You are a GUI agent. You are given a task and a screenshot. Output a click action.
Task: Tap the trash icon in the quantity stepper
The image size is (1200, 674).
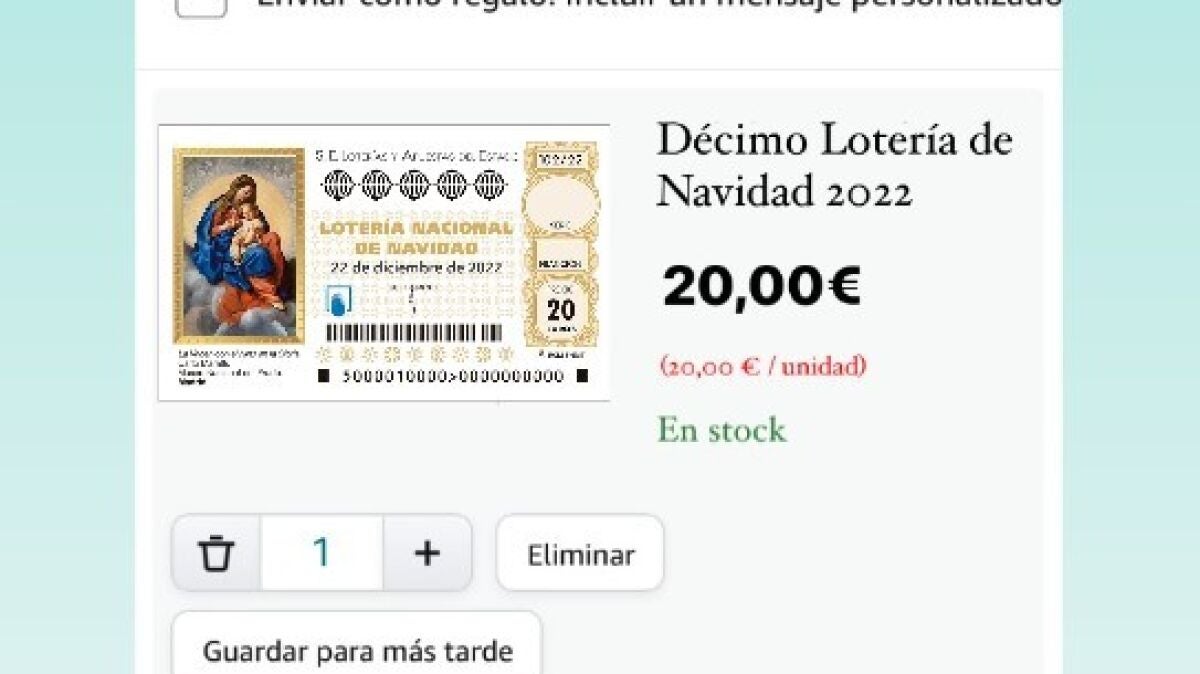click(216, 553)
